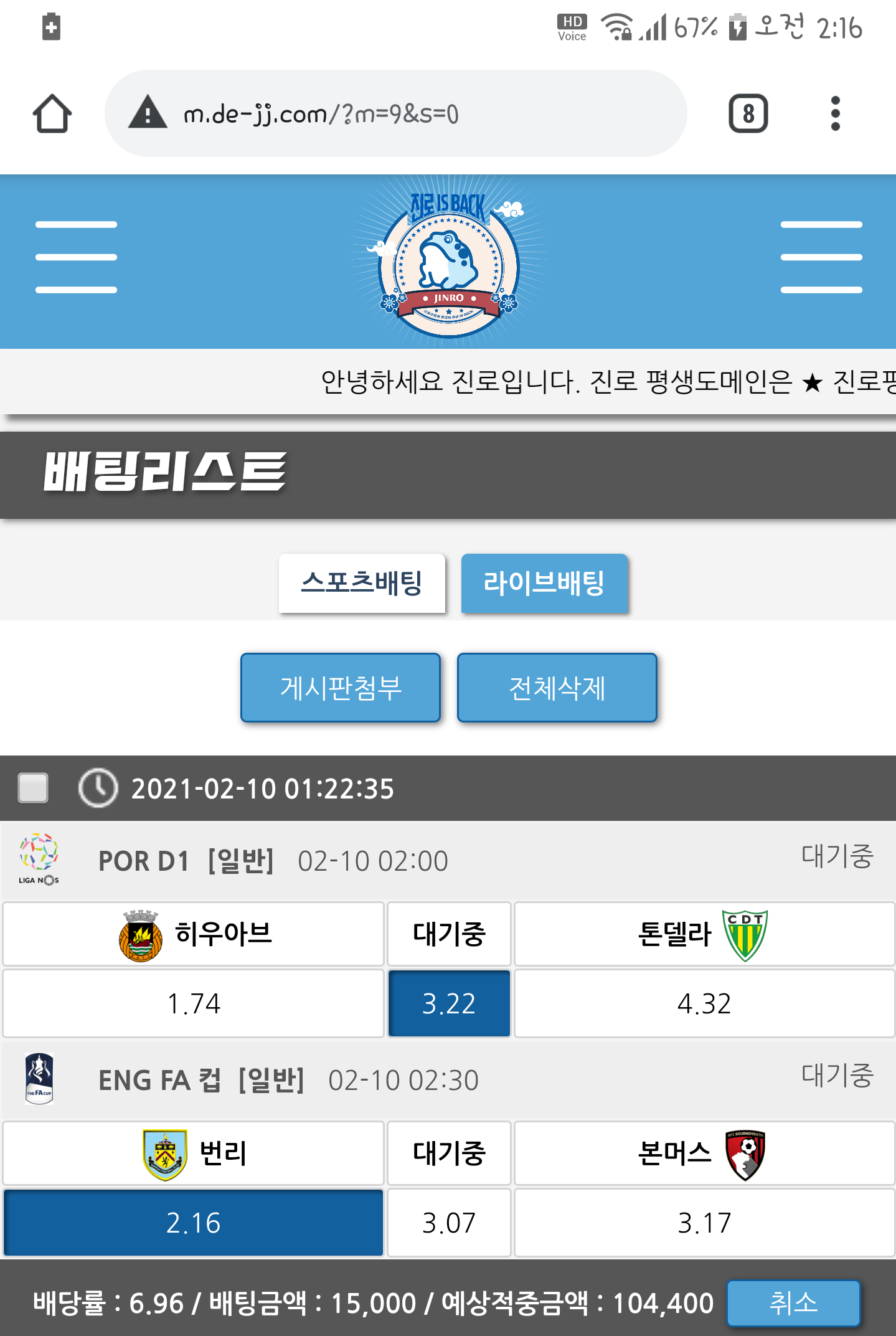The image size is (896, 1336).
Task: Tap the 게시판첨부 button
Action: [341, 688]
